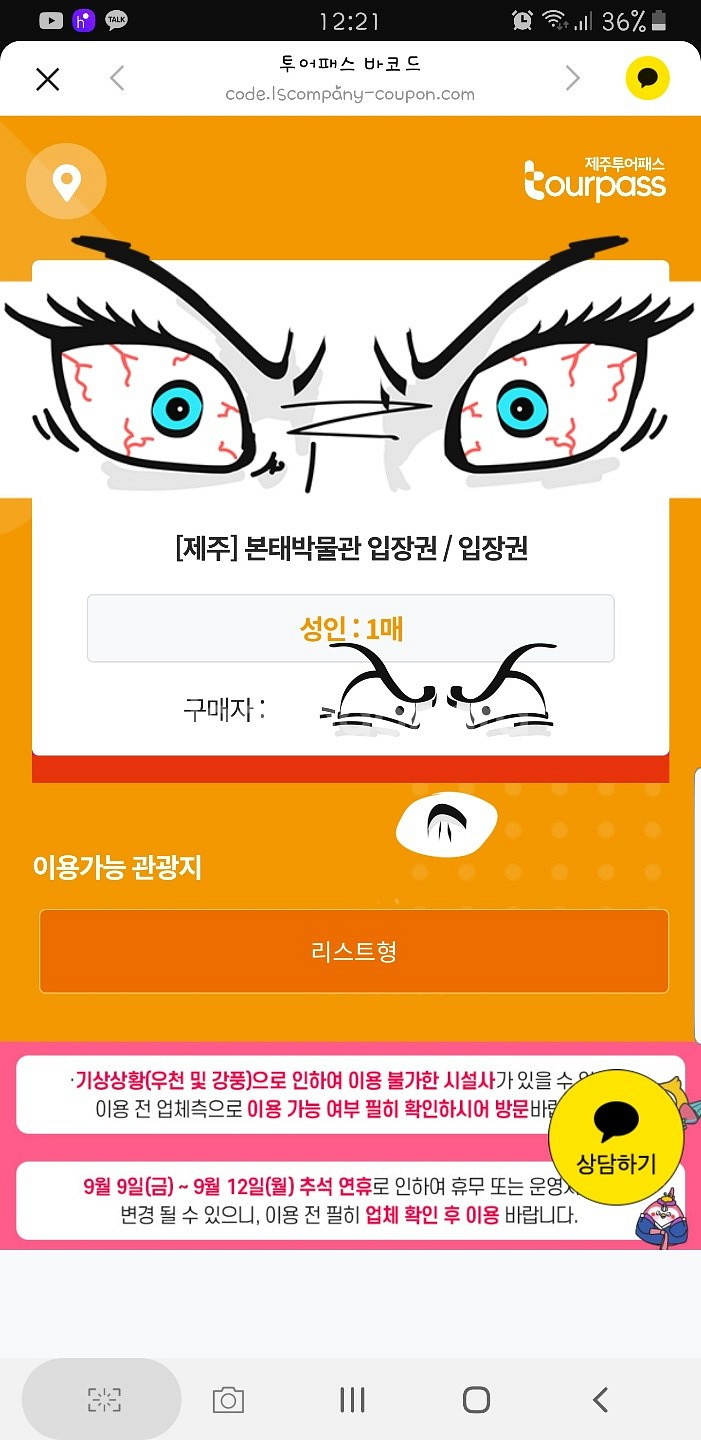Go forward to the next web page
This screenshot has width=701, height=1440.
(573, 78)
